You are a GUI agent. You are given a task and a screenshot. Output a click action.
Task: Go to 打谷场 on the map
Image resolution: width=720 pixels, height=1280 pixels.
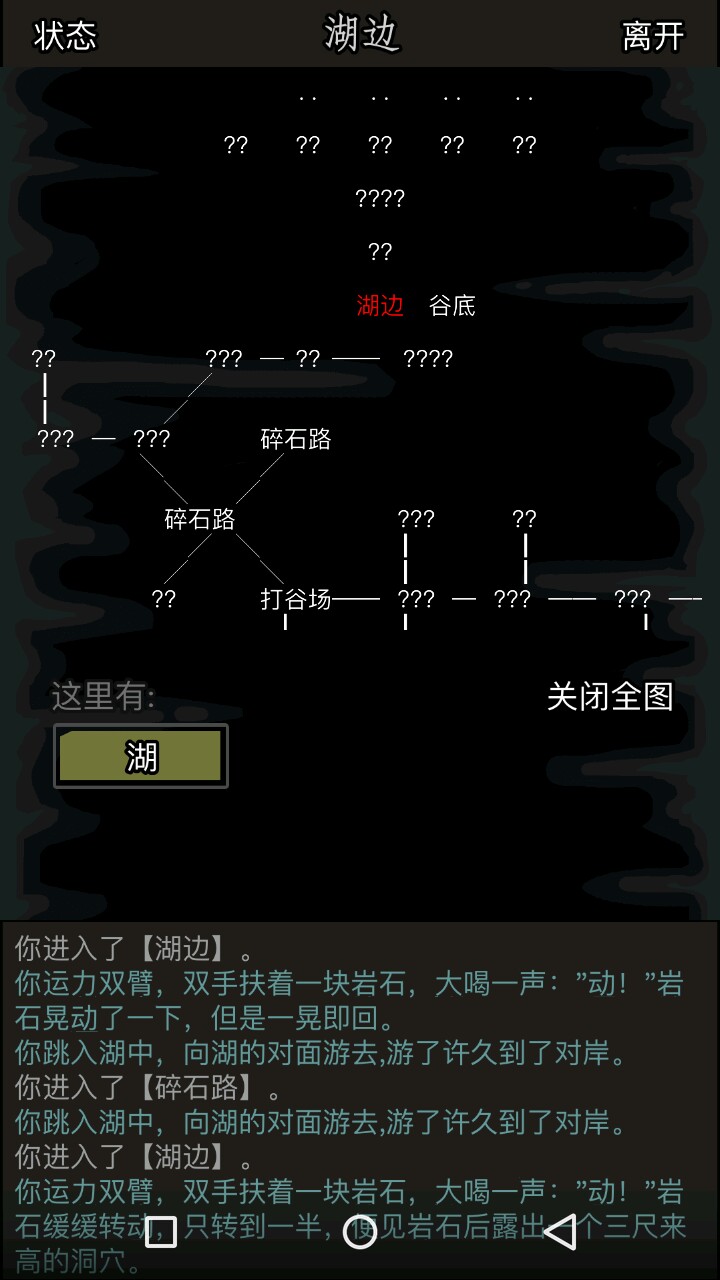point(295,599)
